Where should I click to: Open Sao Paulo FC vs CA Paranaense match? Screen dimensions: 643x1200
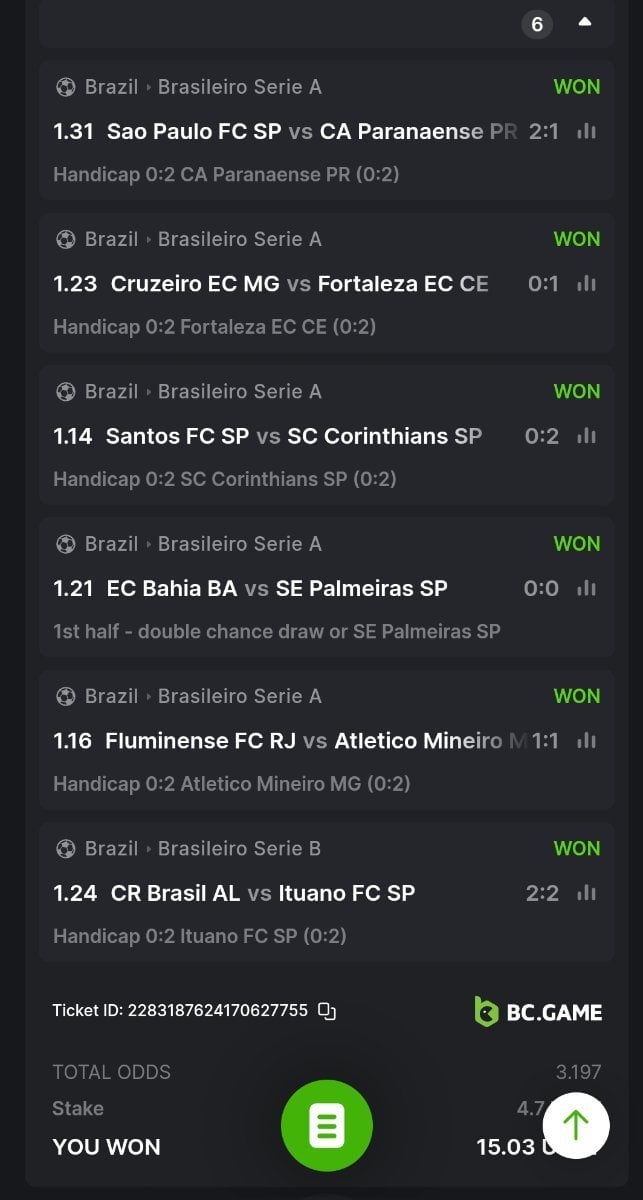click(310, 131)
